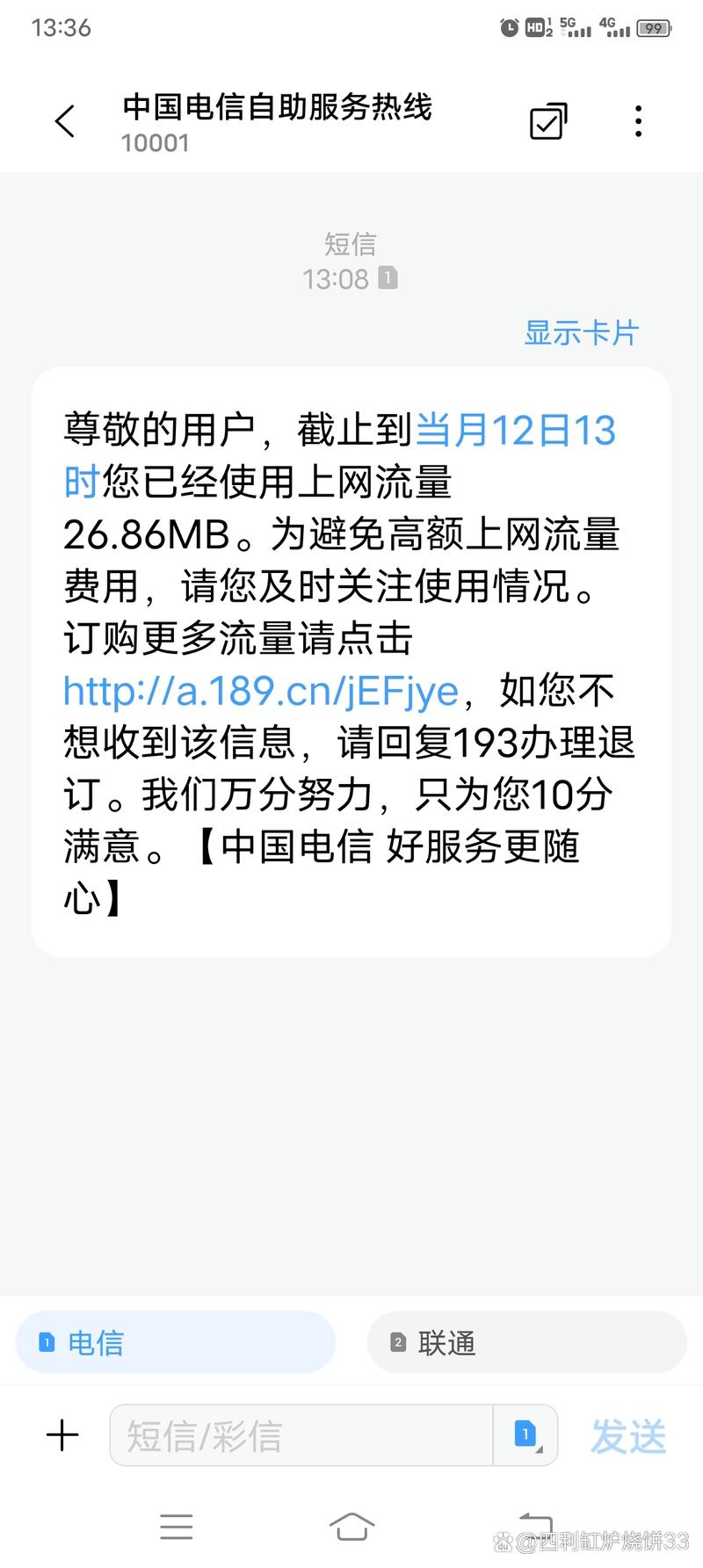Tap 发送 to send the message
The height and width of the screenshot is (1568, 703).
tap(628, 1434)
